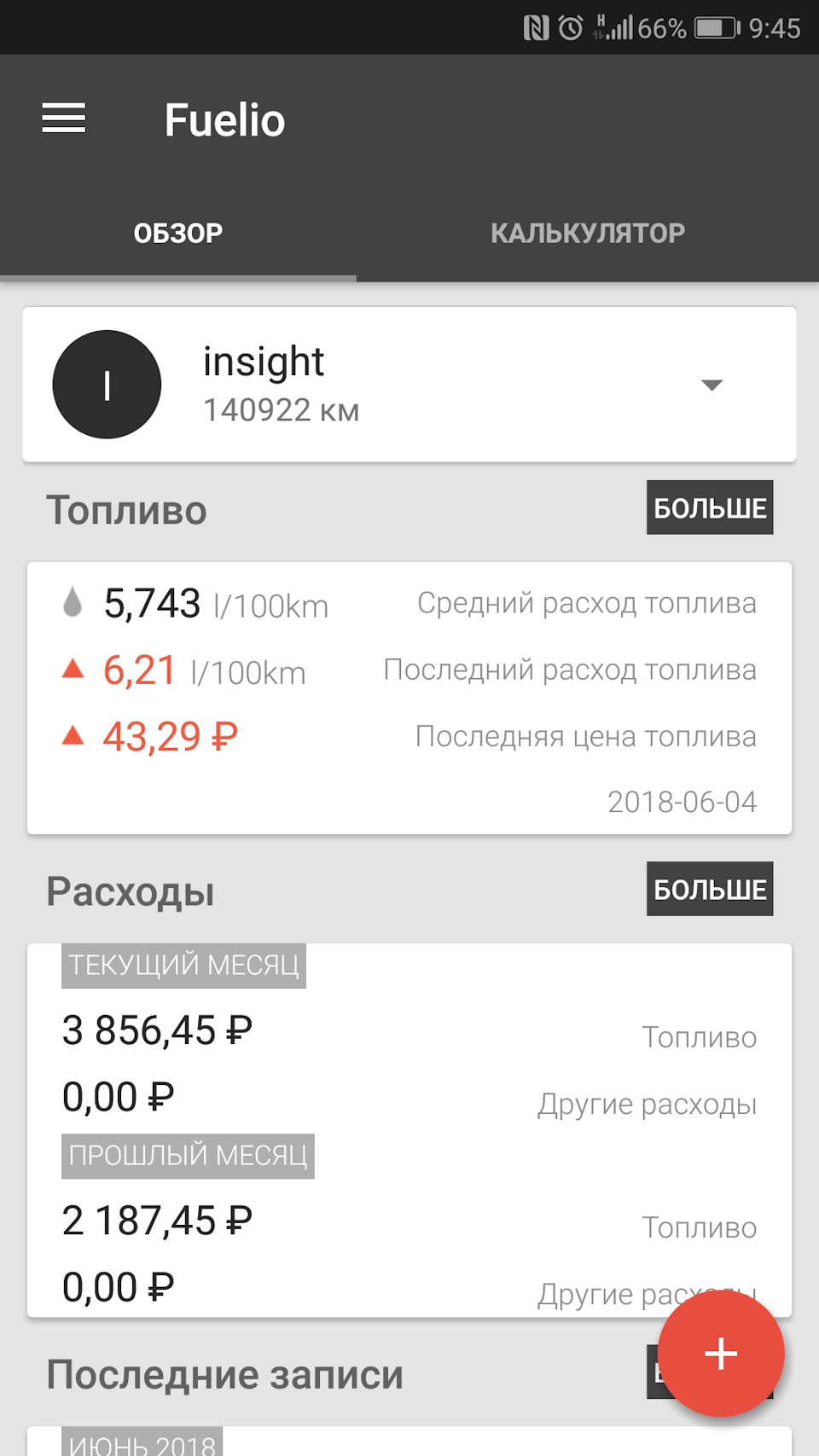
Task: Click the red triangle next to 6,21 l/100km
Action: [73, 670]
